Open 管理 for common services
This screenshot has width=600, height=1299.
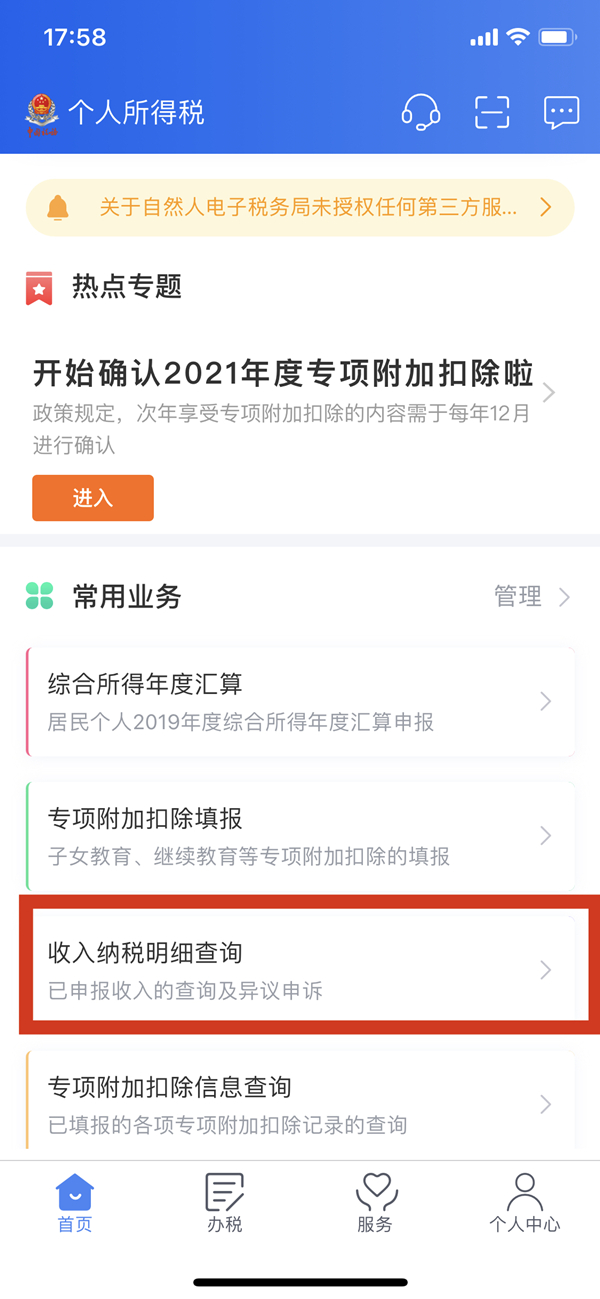click(532, 597)
